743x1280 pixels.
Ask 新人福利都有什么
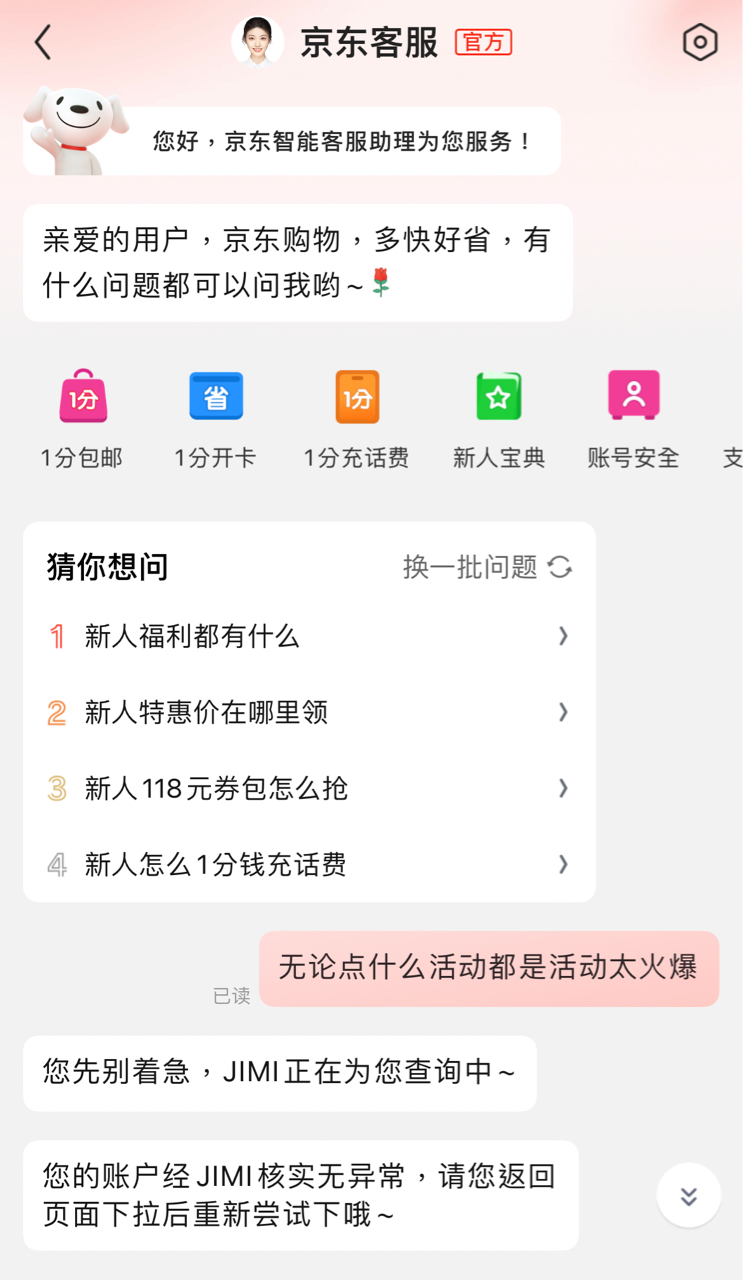[x=309, y=636]
